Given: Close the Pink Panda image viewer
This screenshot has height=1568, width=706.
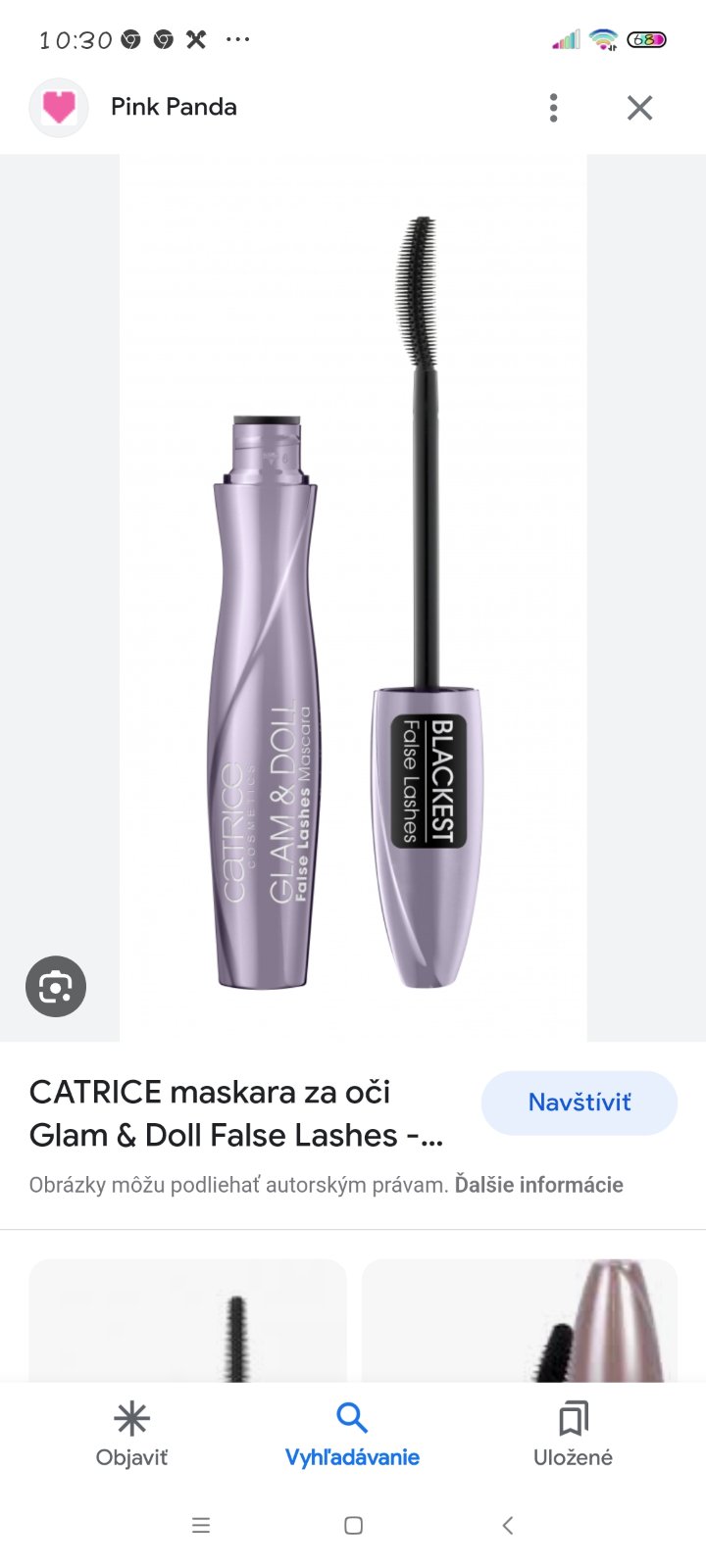Looking at the screenshot, I should pos(639,108).
